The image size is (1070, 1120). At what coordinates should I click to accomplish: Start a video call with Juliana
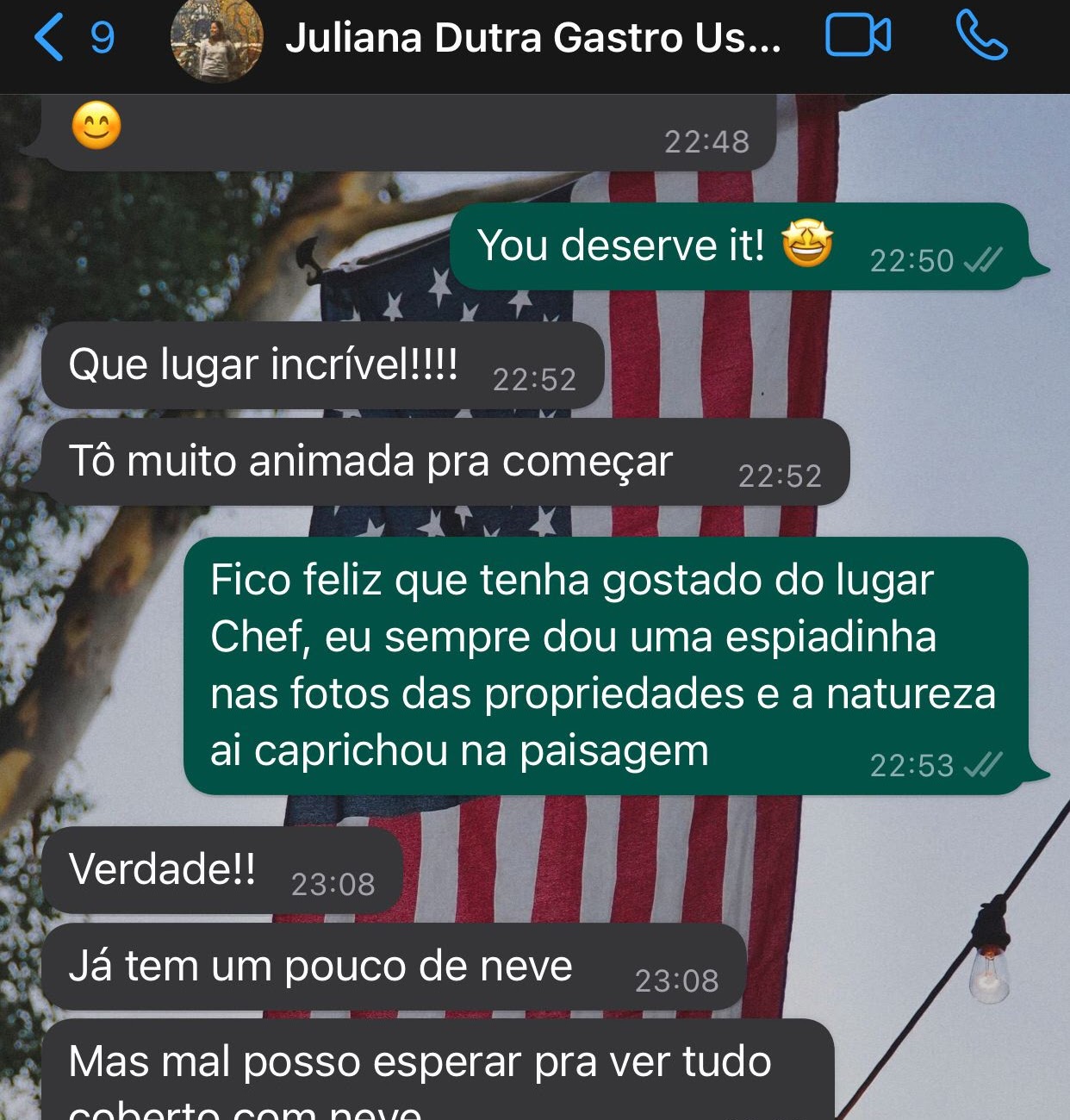(857, 36)
